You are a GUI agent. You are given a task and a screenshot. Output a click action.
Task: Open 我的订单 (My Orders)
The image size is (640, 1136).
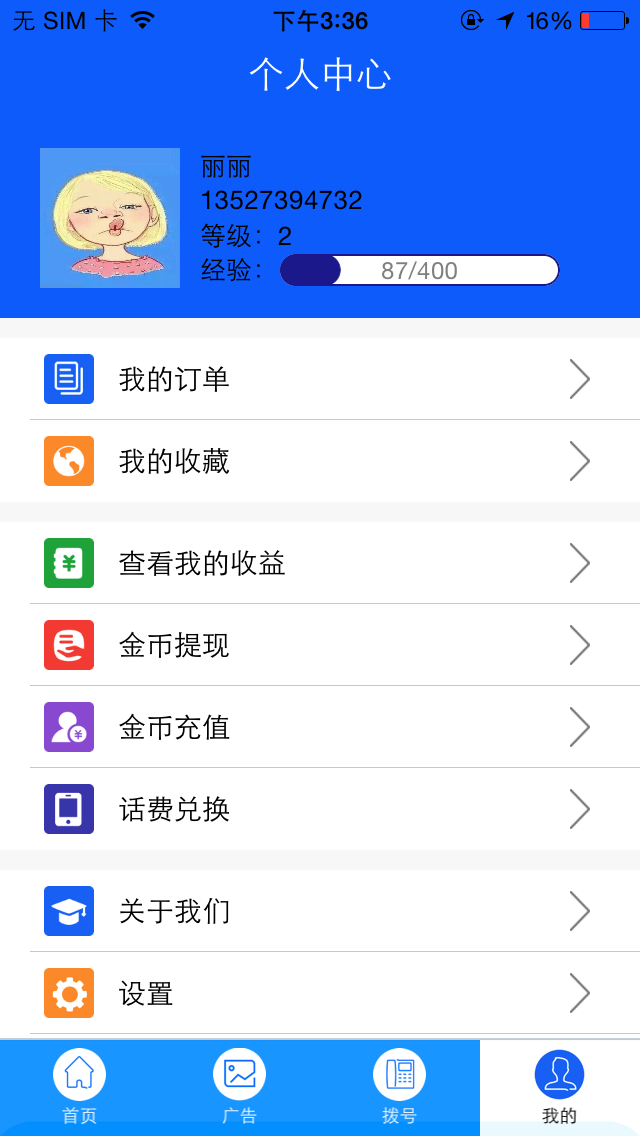pyautogui.click(x=320, y=379)
